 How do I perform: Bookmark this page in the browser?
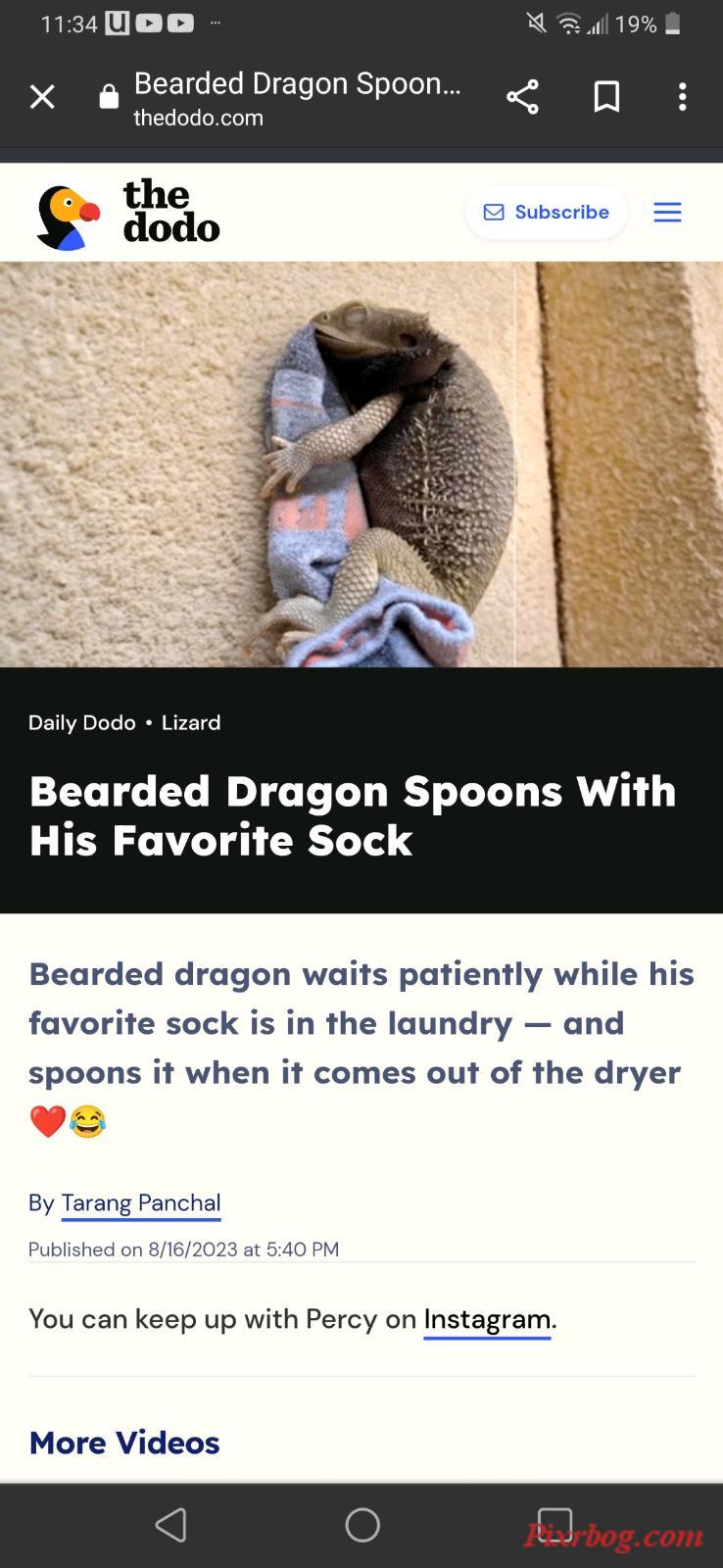(x=606, y=97)
